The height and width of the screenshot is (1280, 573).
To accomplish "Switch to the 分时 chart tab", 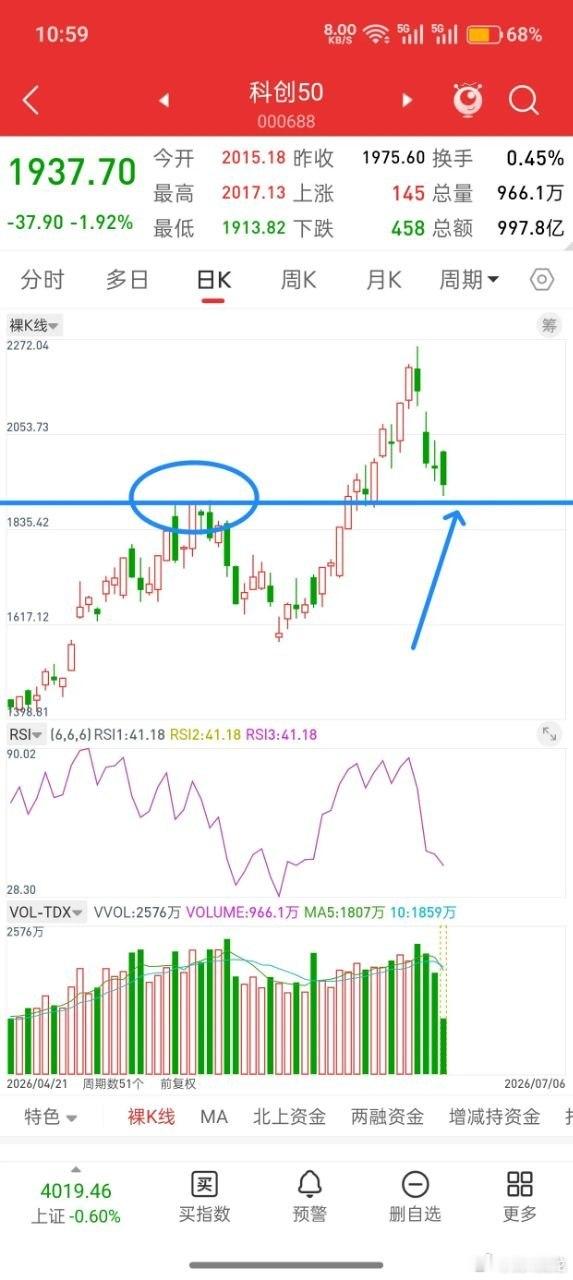I will click(x=42, y=279).
